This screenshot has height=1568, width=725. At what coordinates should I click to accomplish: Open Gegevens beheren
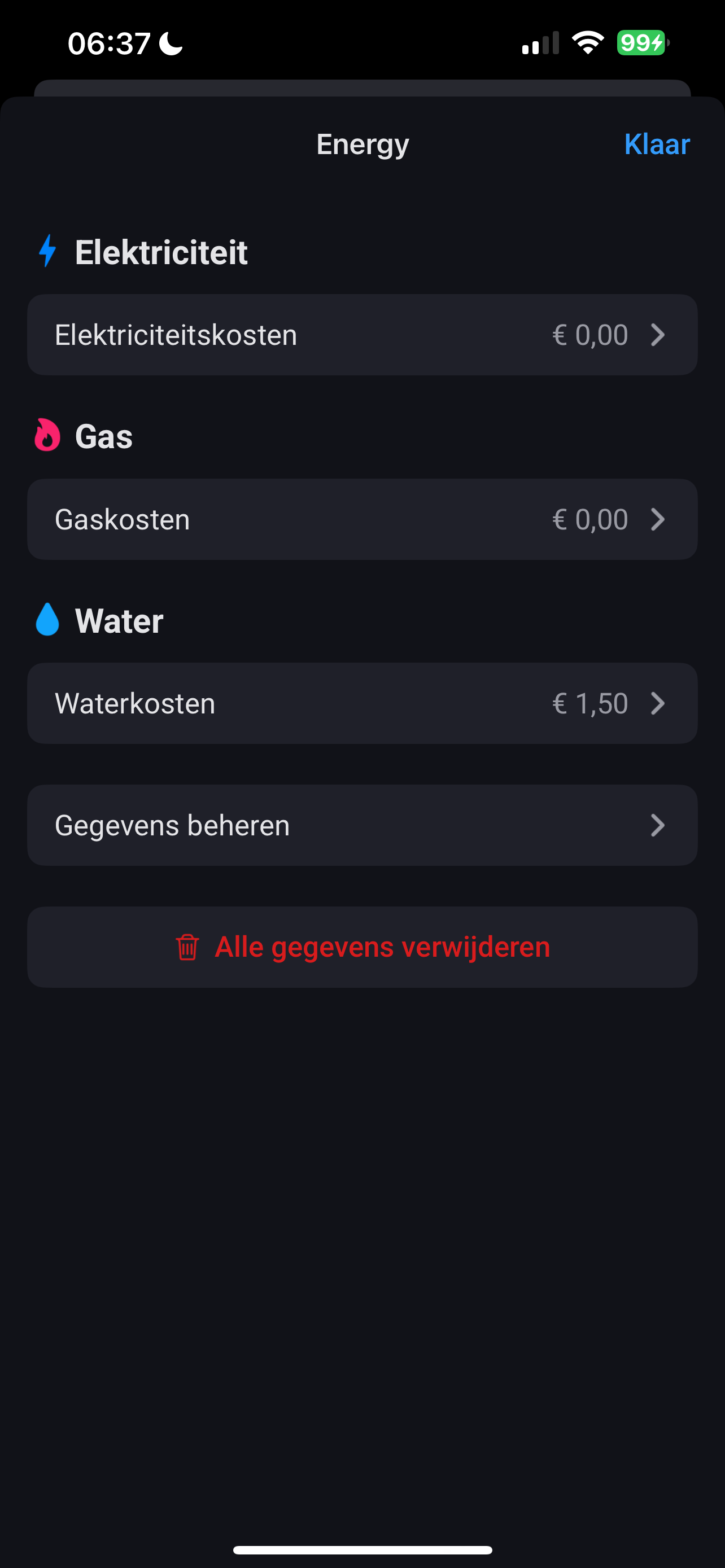click(362, 825)
